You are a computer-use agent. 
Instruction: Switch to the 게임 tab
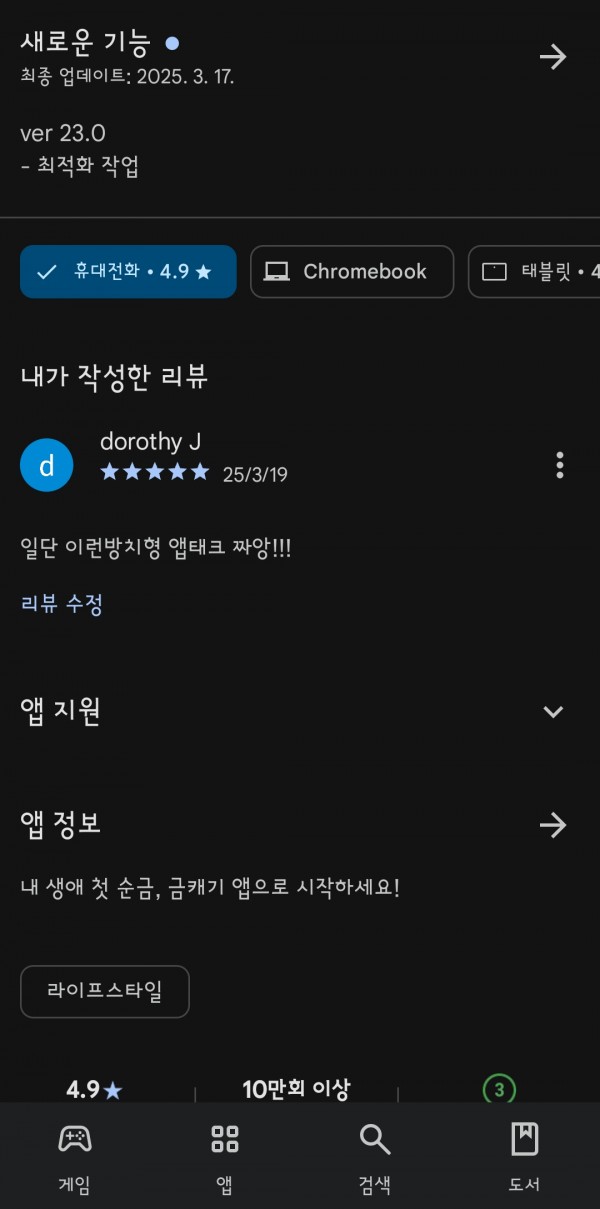(75, 1156)
